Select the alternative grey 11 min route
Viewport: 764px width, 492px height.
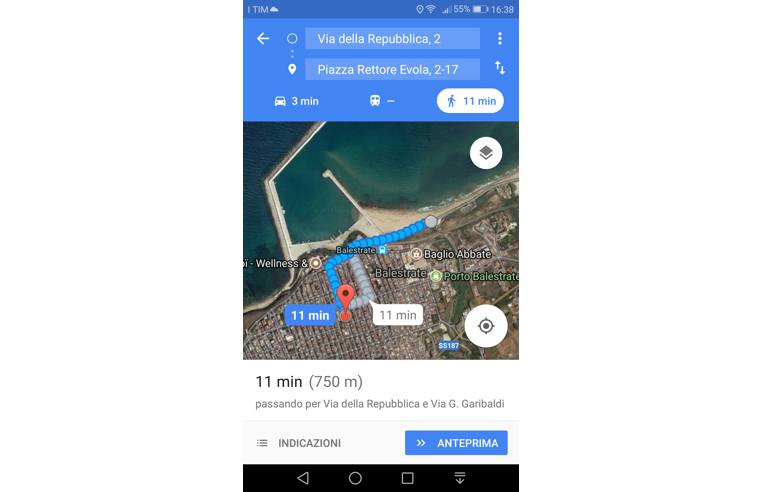point(397,315)
